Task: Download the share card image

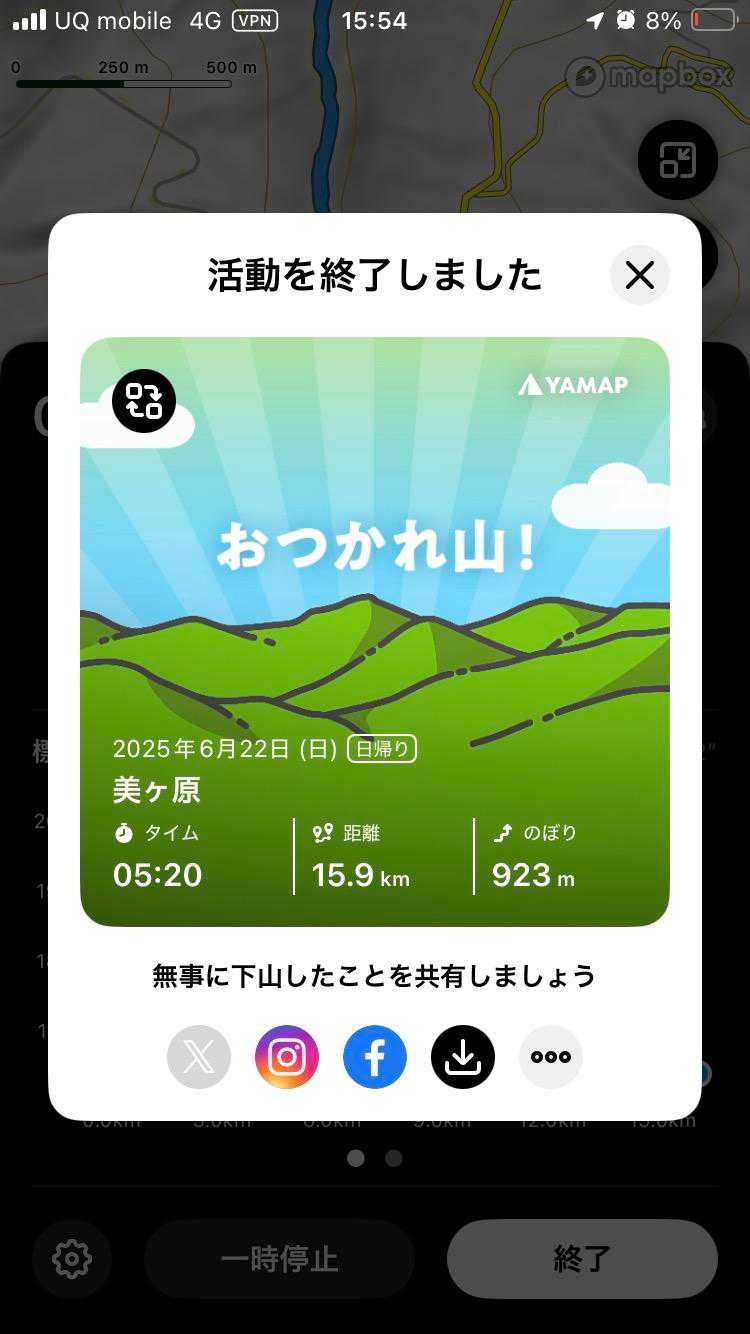Action: point(463,1057)
